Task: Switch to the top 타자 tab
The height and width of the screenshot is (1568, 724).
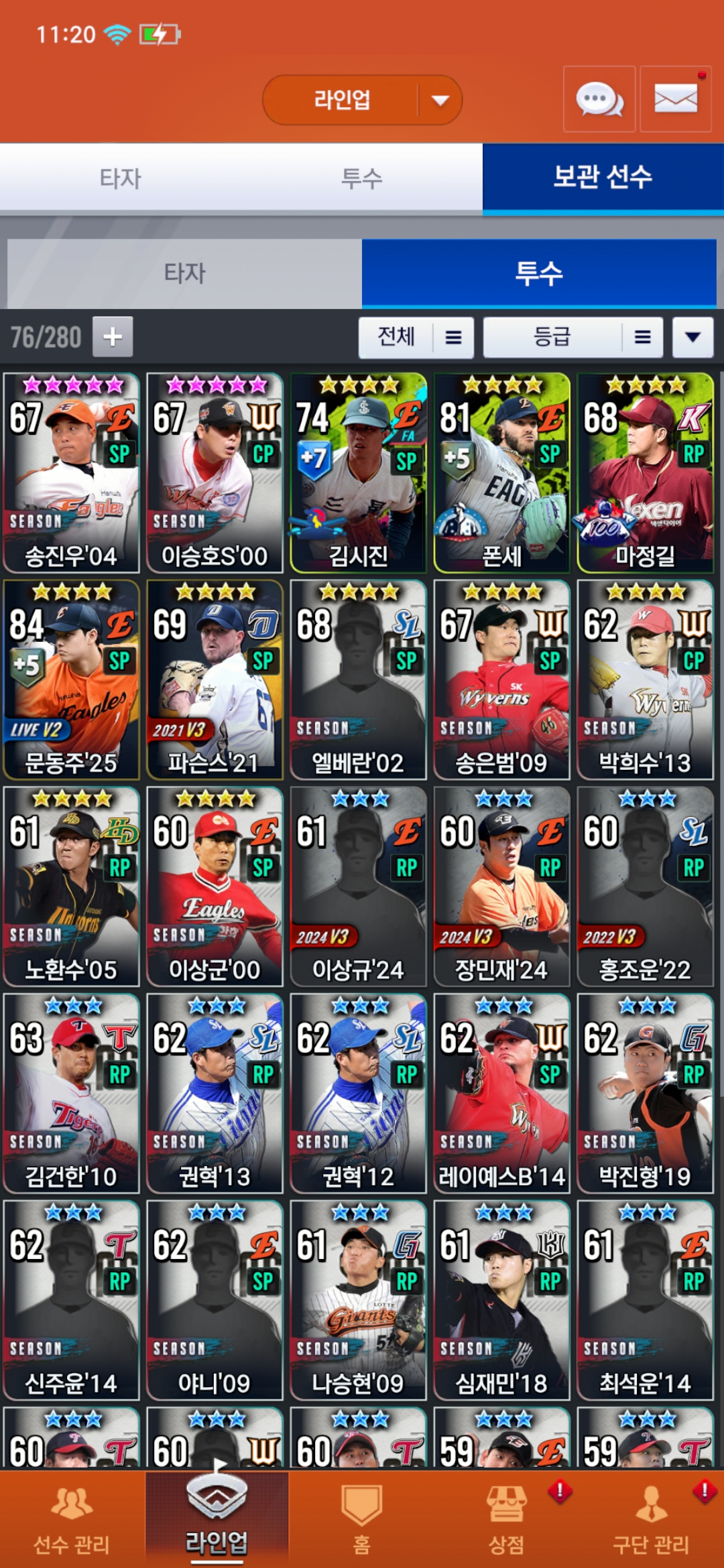Action: 121,178
